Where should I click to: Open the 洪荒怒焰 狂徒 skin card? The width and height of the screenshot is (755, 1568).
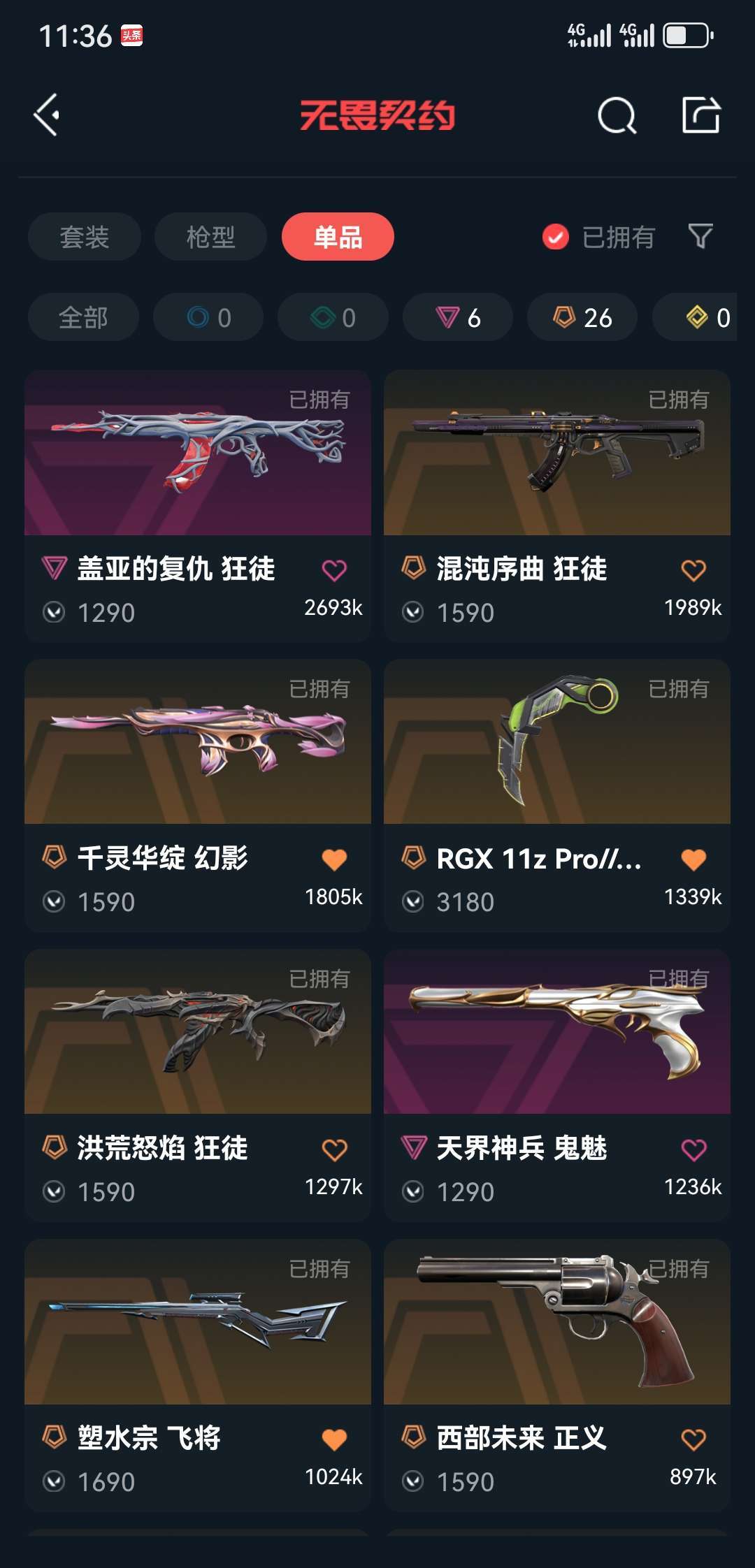[198, 1033]
